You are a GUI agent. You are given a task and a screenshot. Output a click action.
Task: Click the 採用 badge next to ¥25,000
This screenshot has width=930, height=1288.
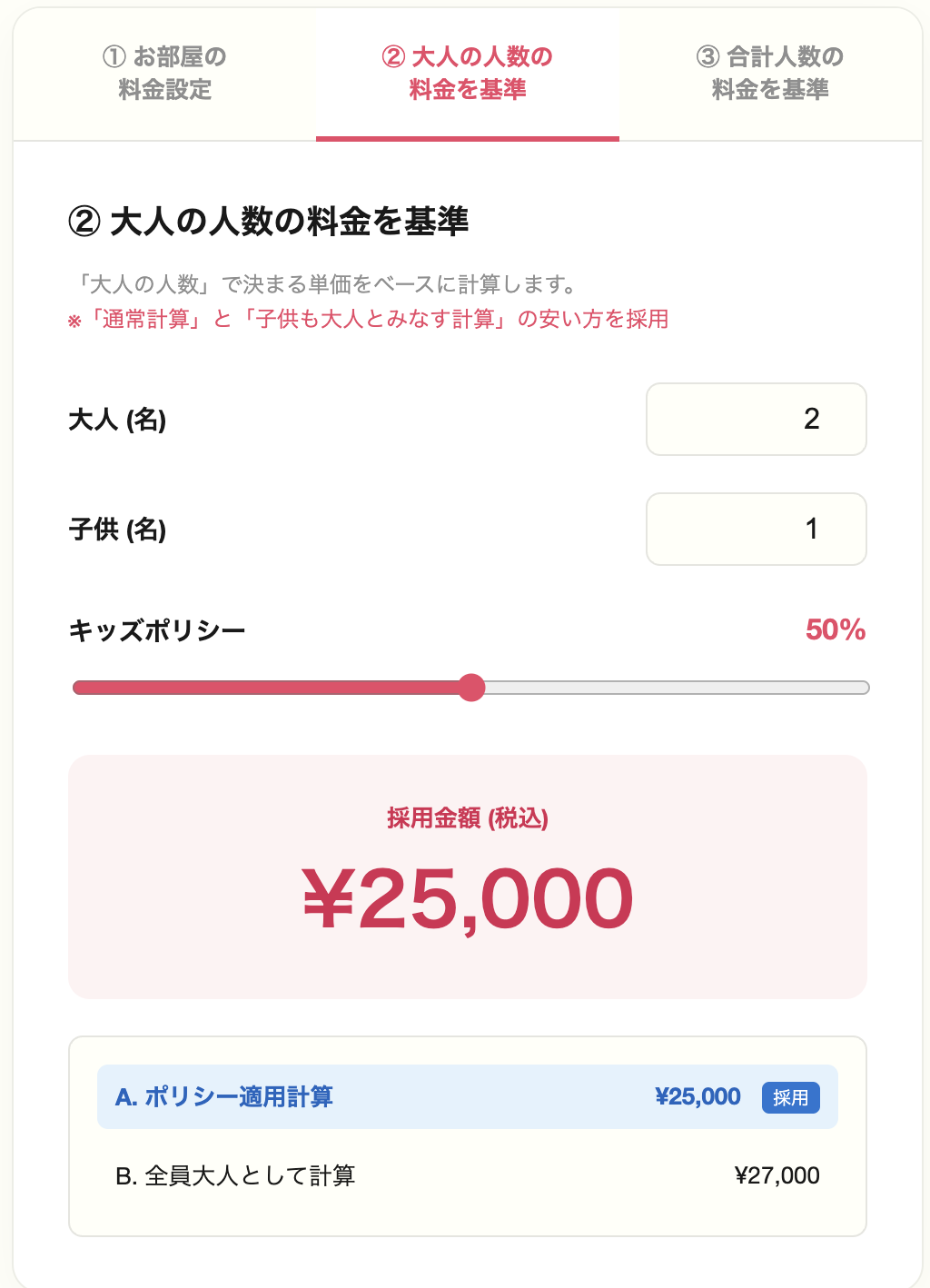(789, 1096)
